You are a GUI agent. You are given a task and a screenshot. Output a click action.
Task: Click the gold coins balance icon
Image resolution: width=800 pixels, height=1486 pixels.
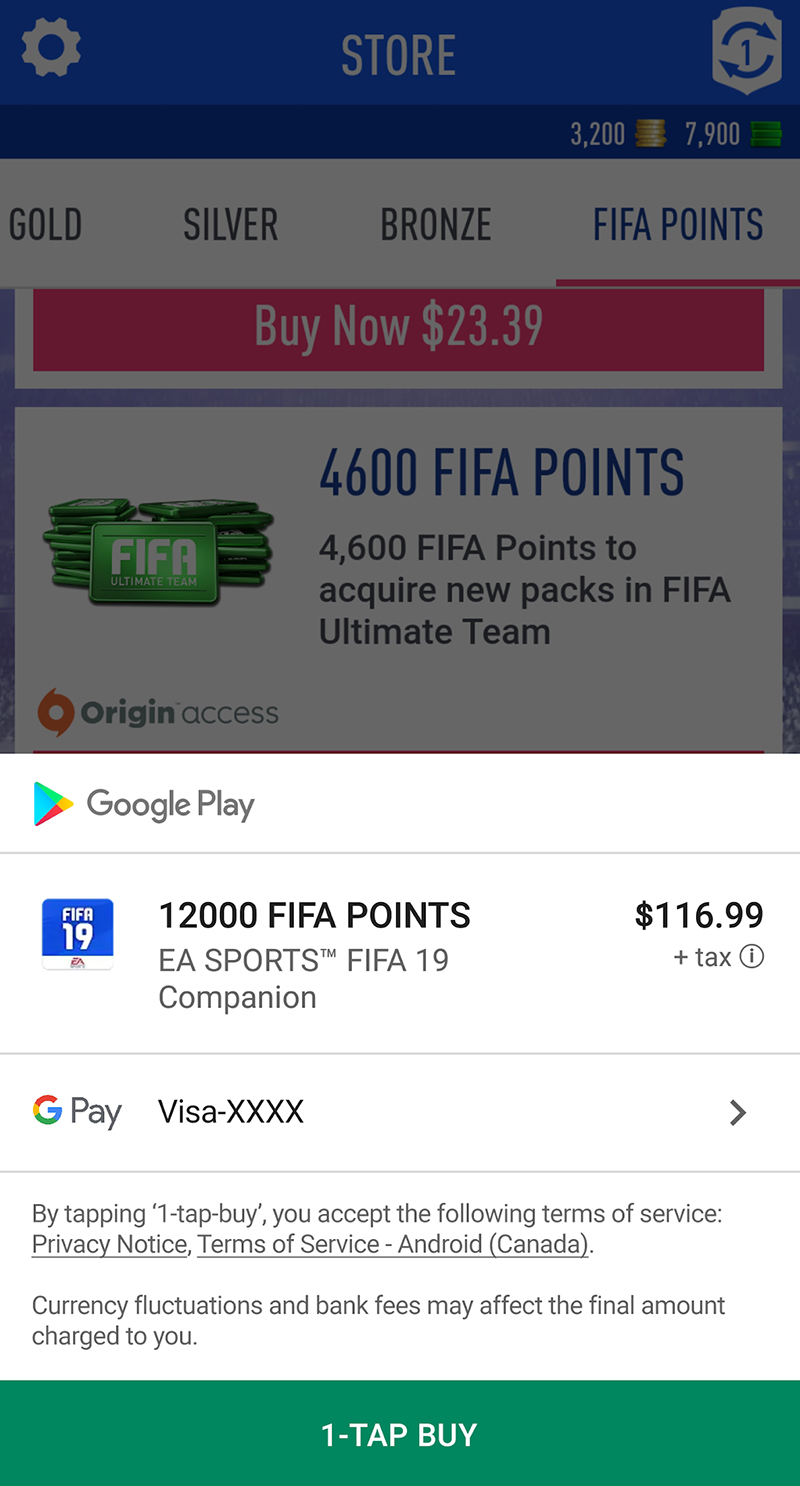pyautogui.click(x=650, y=132)
